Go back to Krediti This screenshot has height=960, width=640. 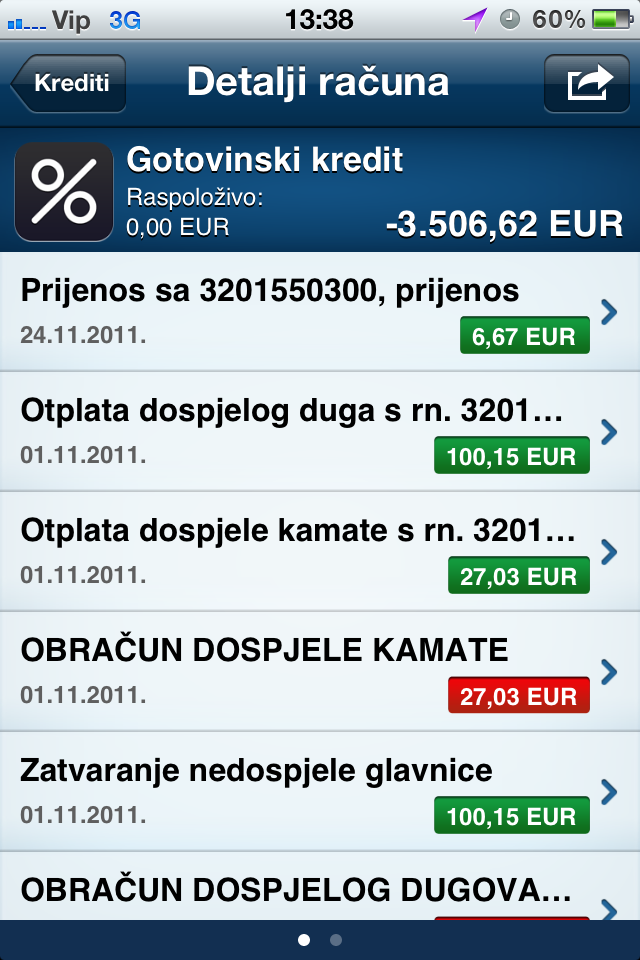(70, 83)
